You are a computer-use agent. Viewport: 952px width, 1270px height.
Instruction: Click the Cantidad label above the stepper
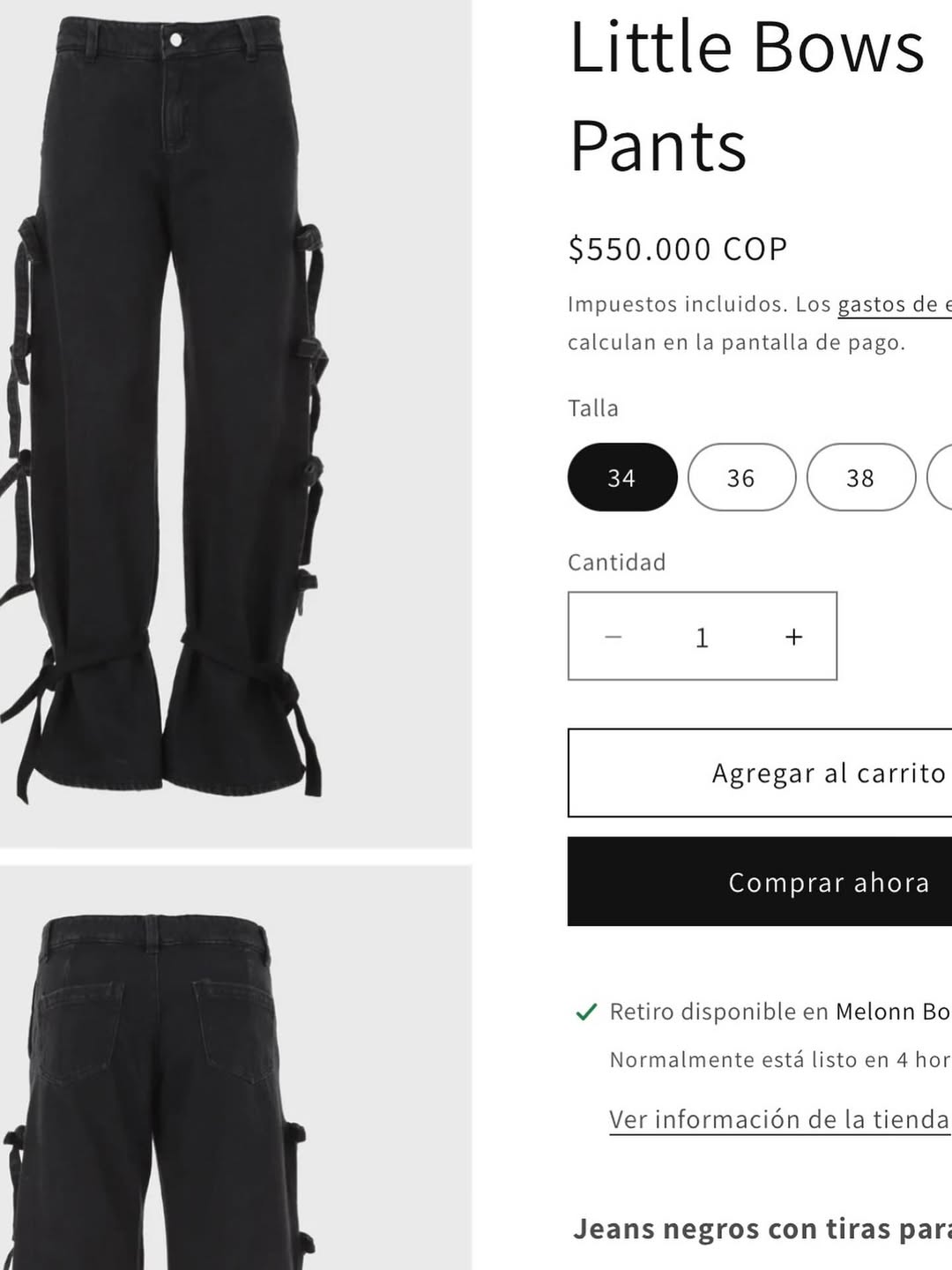pos(616,561)
